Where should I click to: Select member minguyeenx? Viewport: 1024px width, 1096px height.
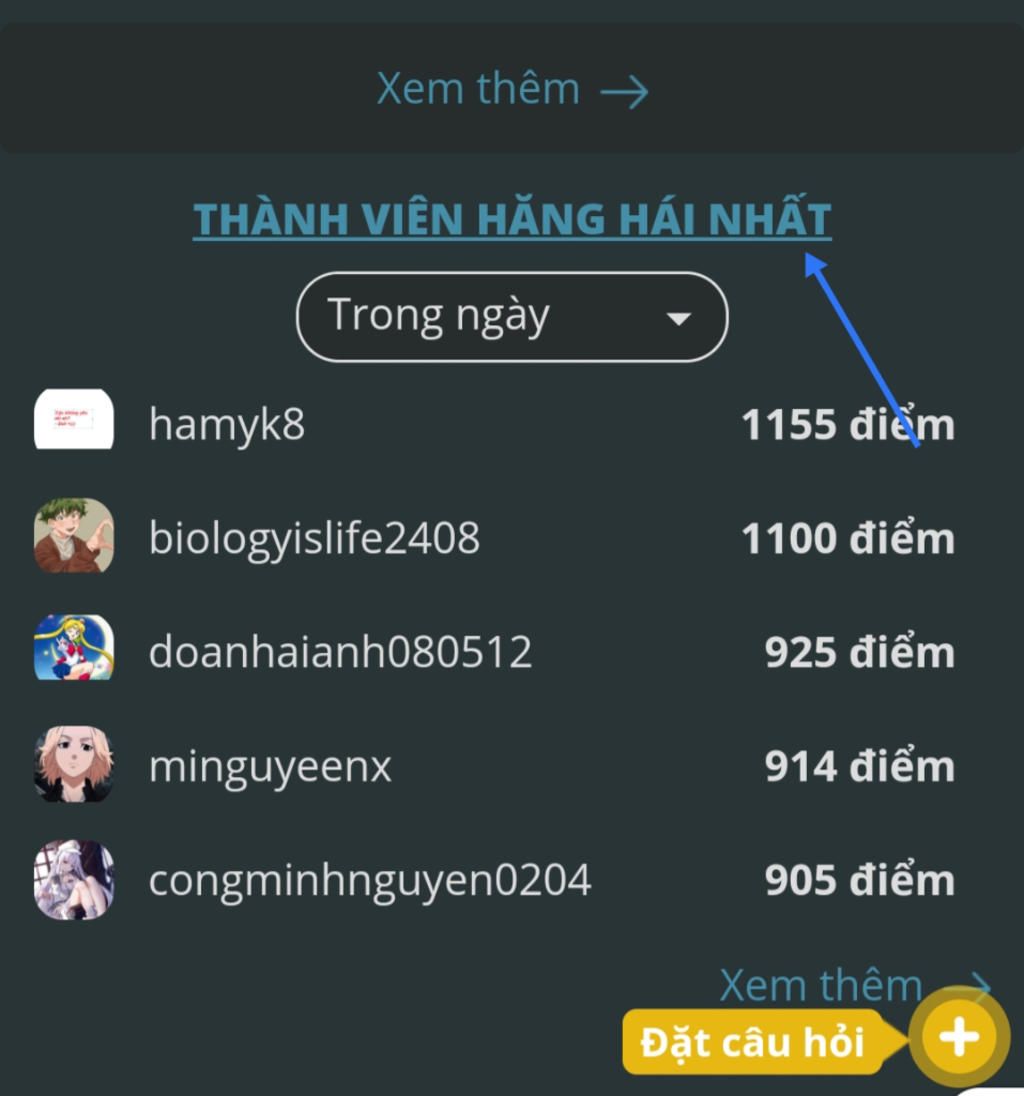(269, 767)
